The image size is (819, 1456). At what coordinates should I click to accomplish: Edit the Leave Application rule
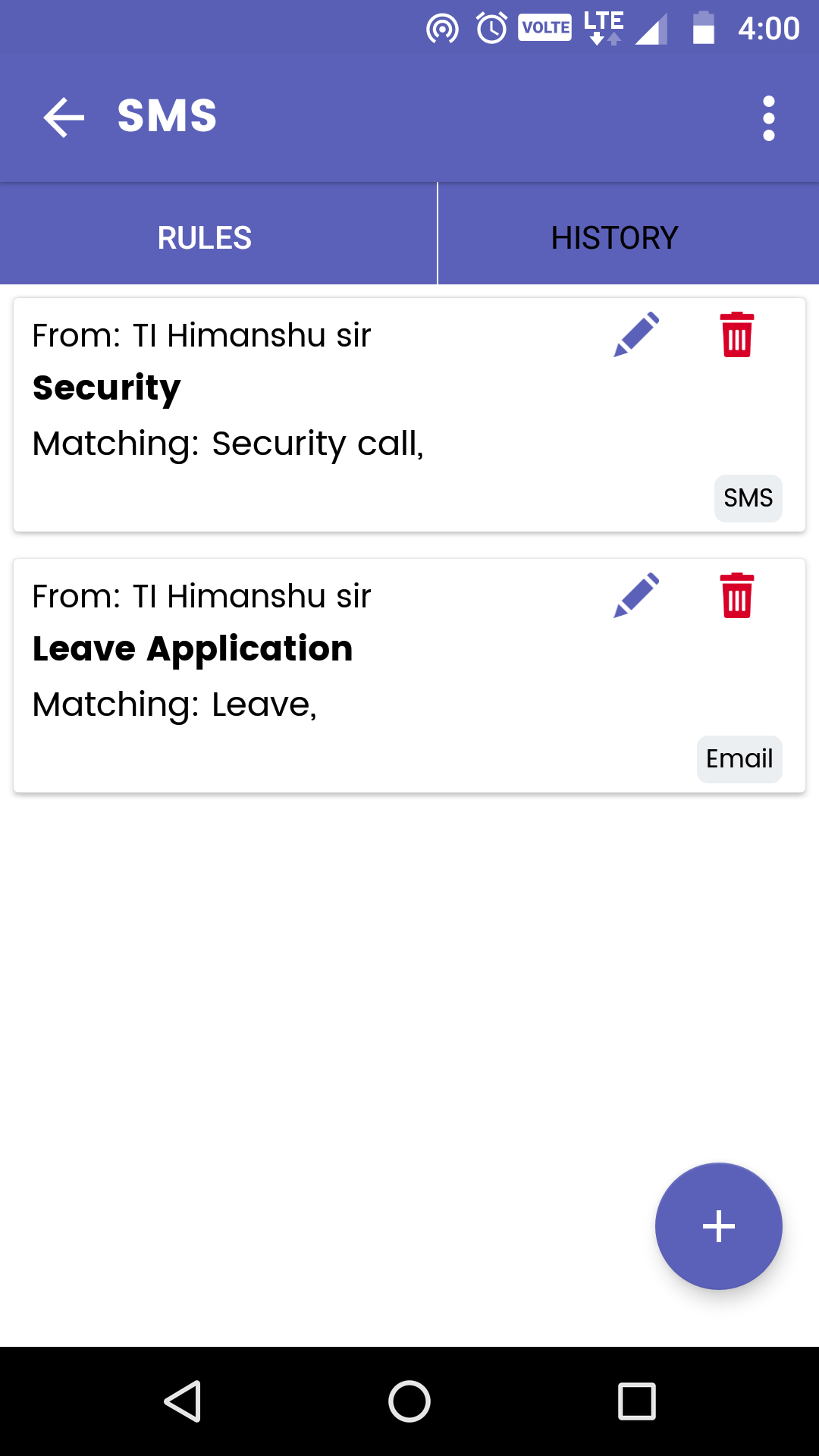[x=636, y=595]
